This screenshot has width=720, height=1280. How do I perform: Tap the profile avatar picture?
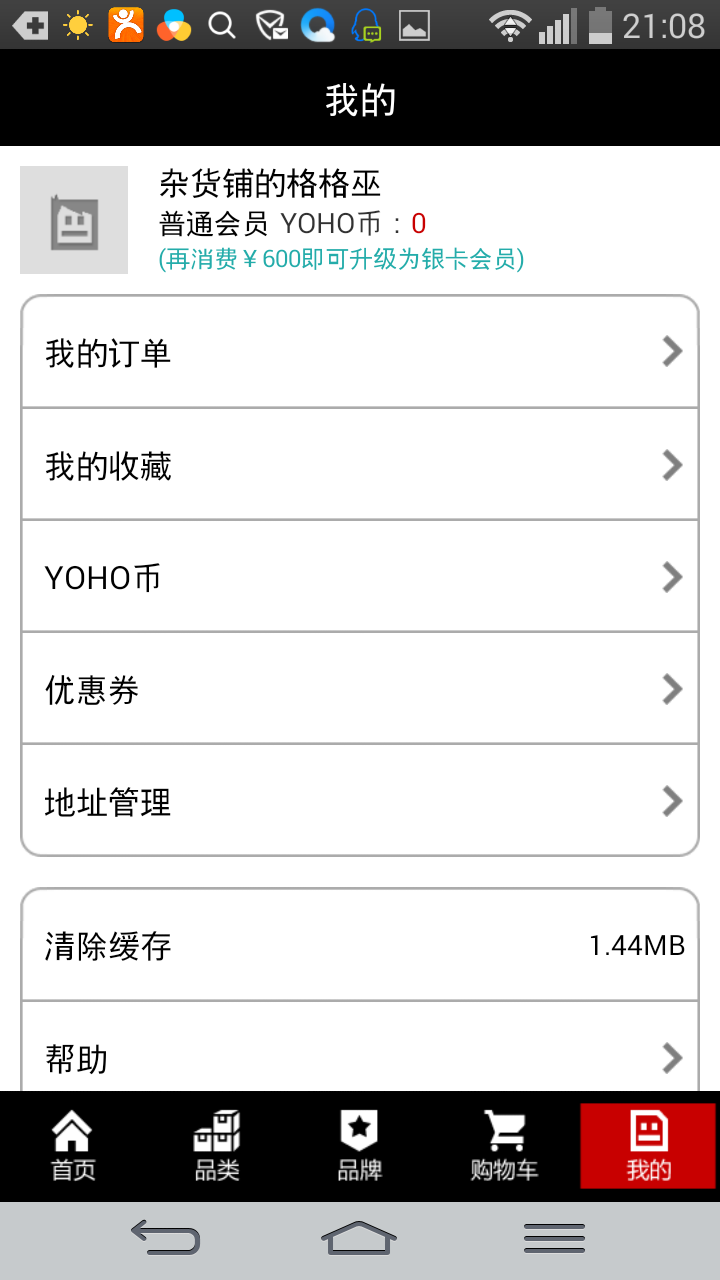pyautogui.click(x=74, y=220)
